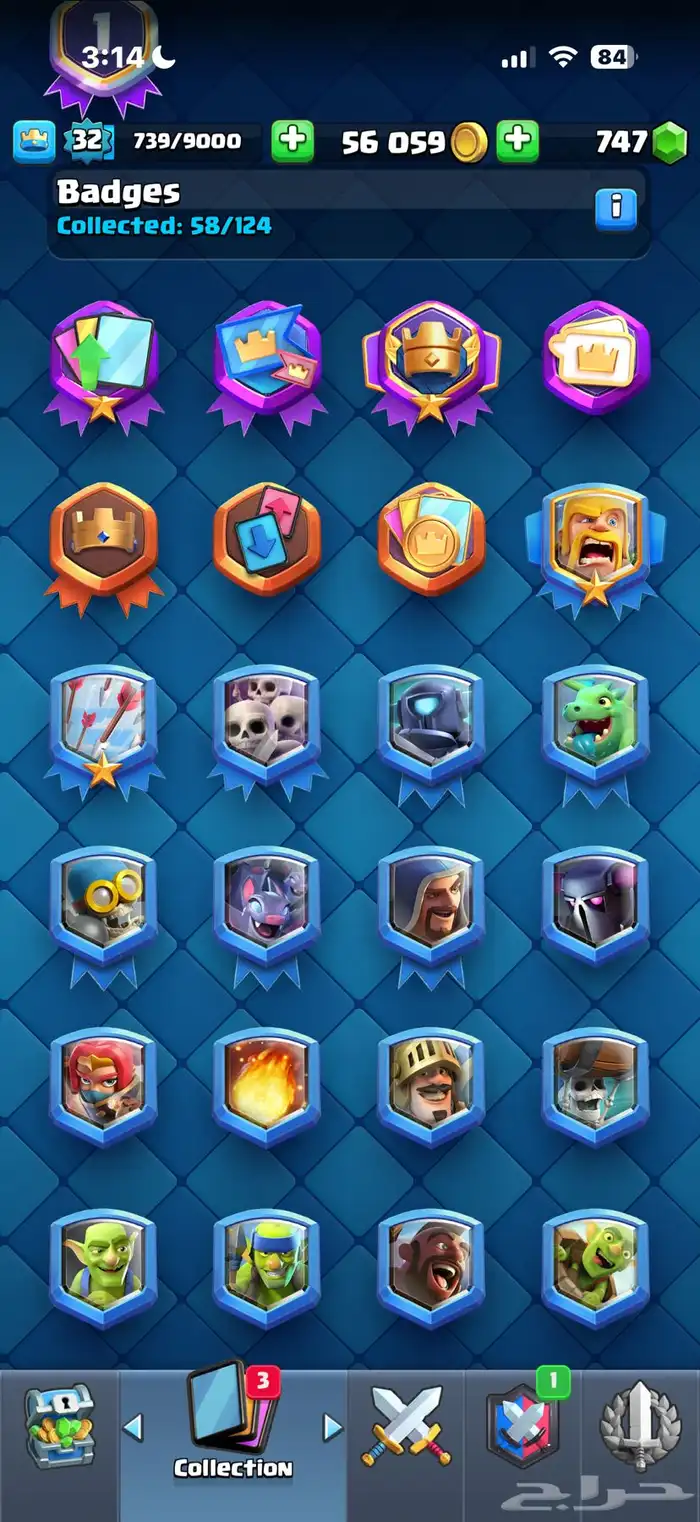Add more experience with the green plus
This screenshot has width=700, height=1522.
click(x=292, y=142)
